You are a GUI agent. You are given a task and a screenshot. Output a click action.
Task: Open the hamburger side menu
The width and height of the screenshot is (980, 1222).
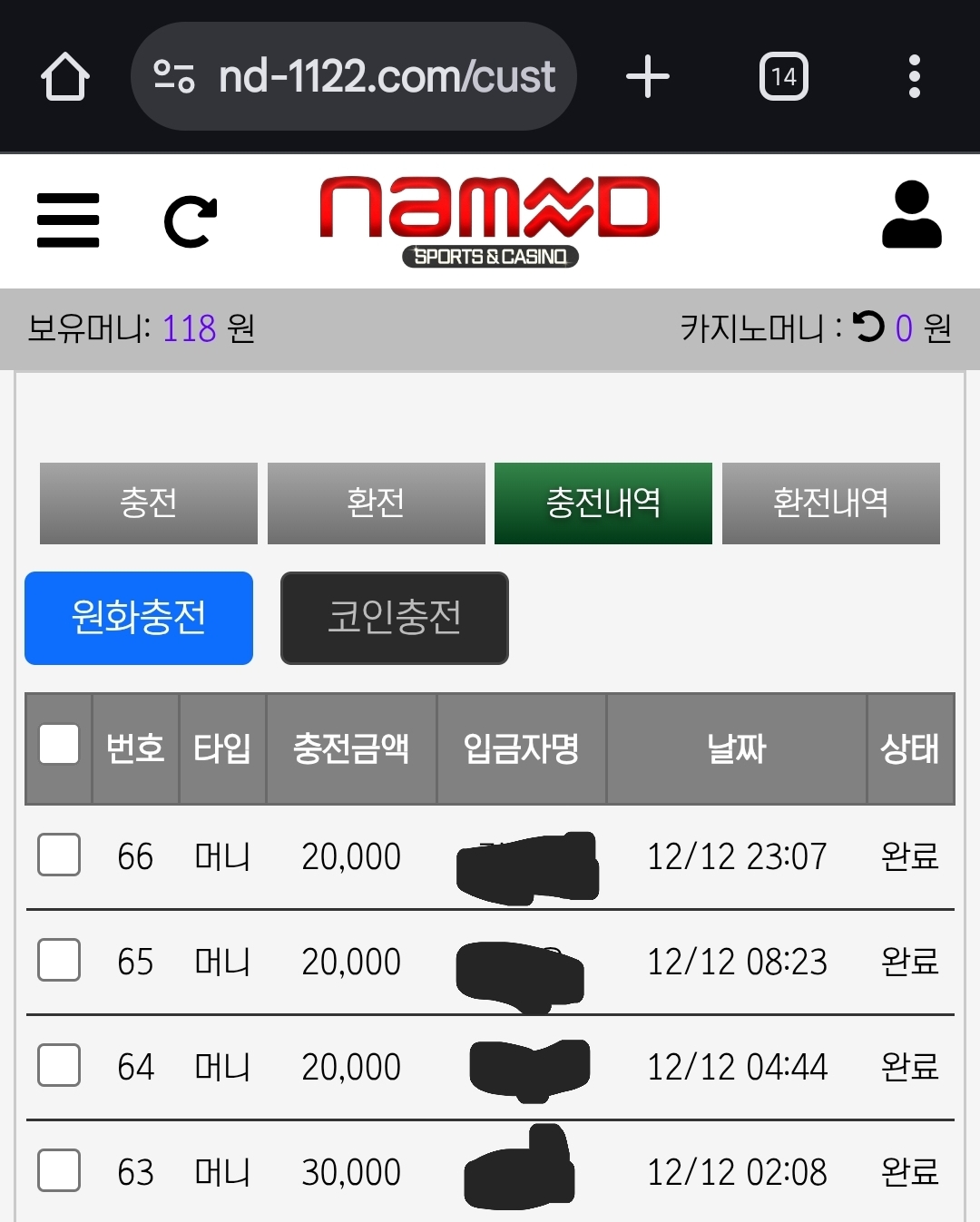(68, 220)
